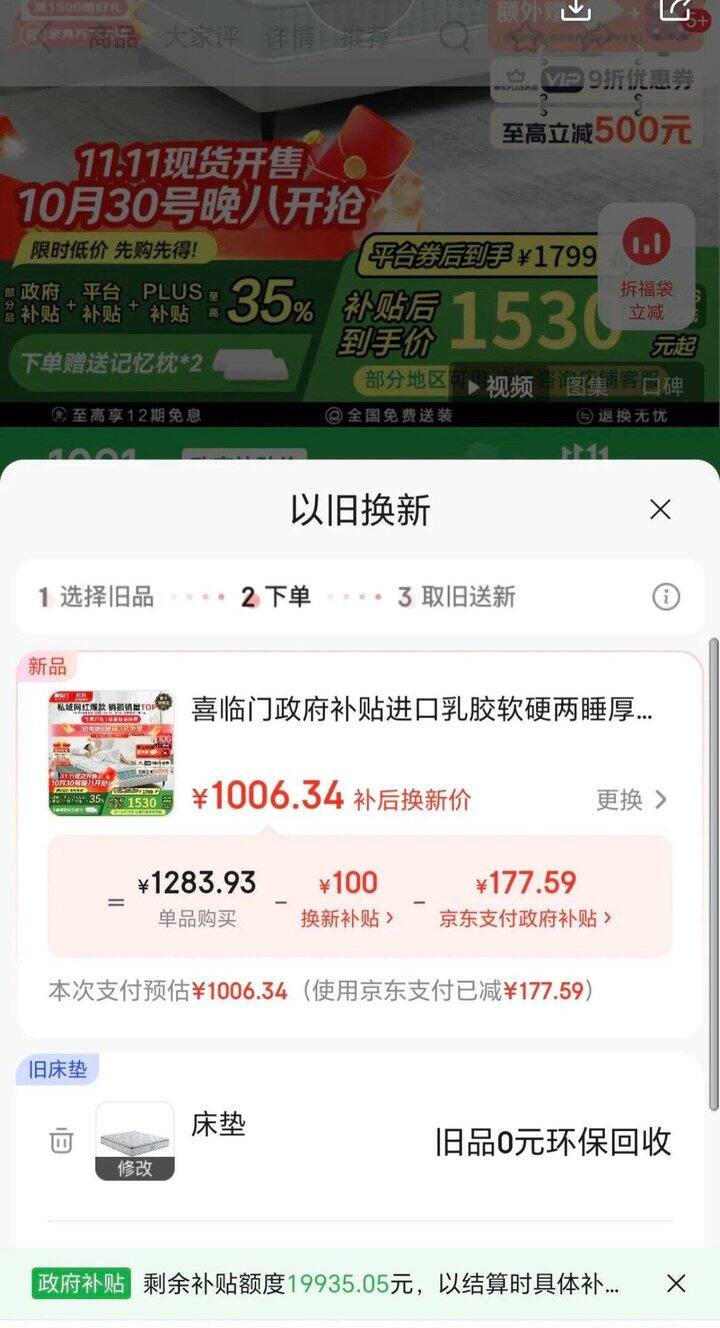The image size is (720, 1328).
Task: Tap the download arrow icon at top
Action: coord(576,13)
